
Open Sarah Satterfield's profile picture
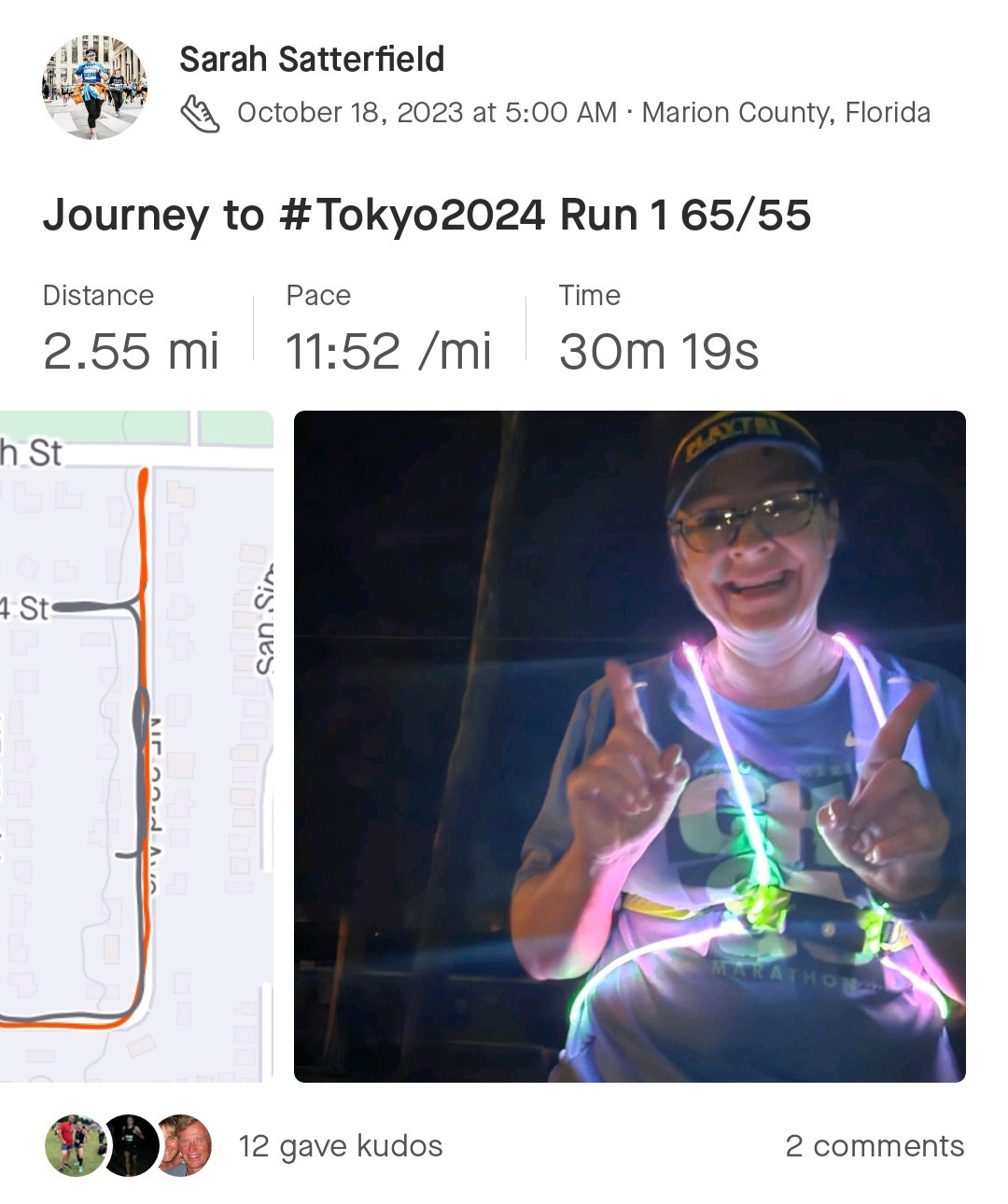pos(94,87)
